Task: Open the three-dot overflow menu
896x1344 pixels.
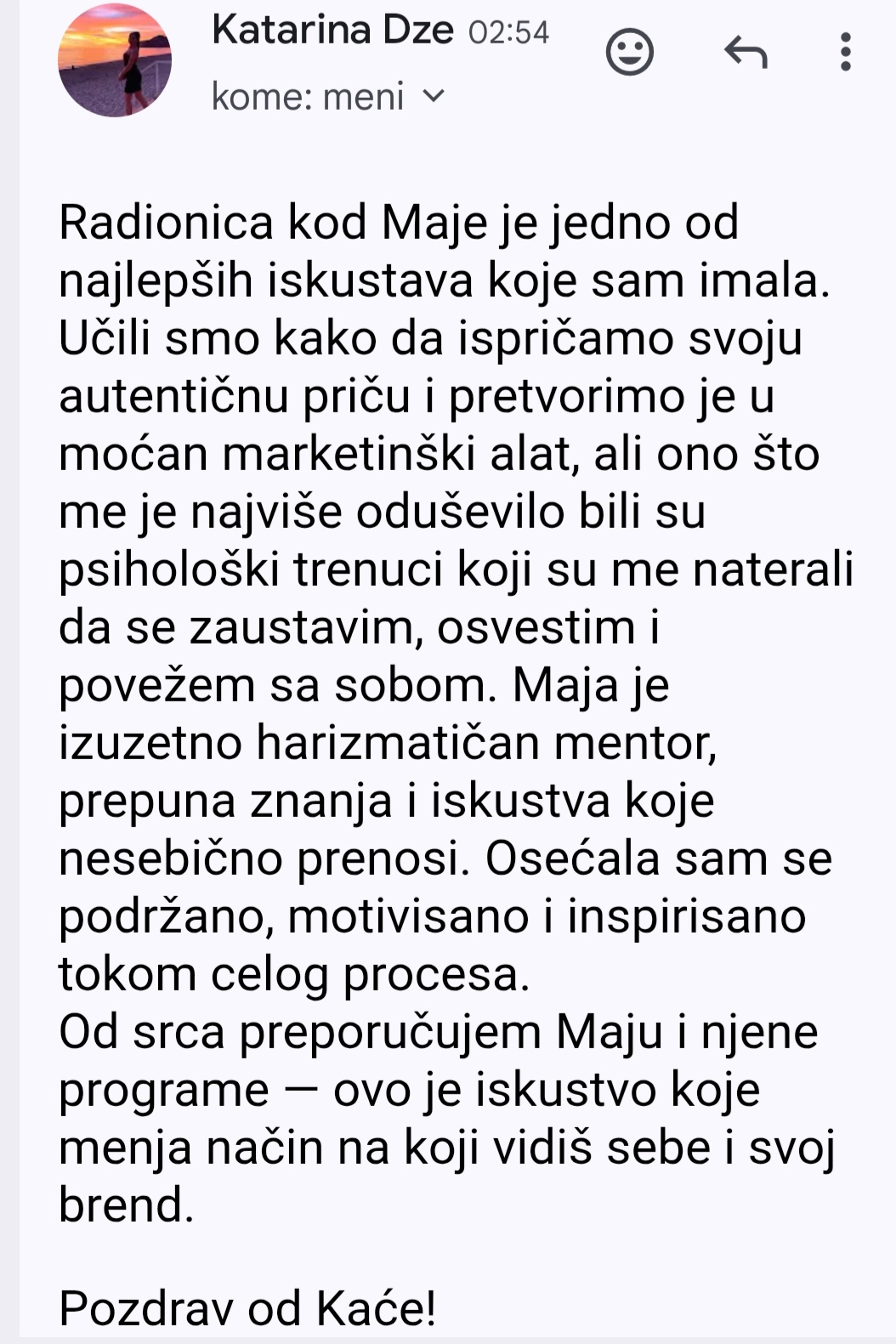Action: [x=845, y=52]
